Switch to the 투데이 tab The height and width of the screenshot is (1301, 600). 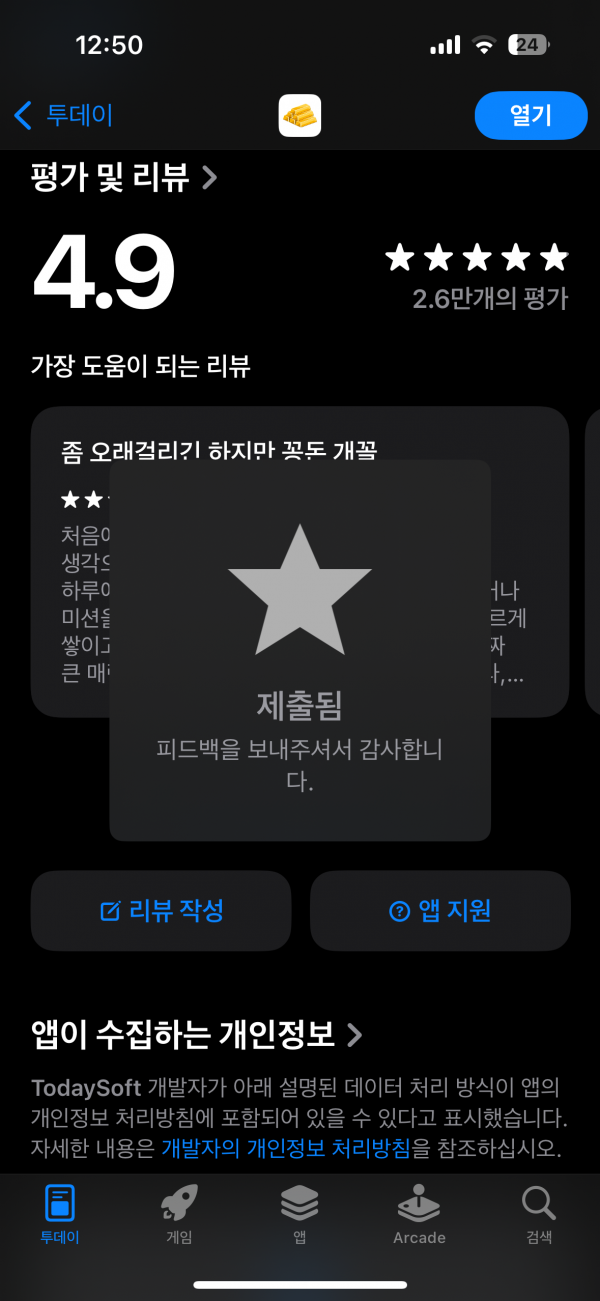point(60,1213)
